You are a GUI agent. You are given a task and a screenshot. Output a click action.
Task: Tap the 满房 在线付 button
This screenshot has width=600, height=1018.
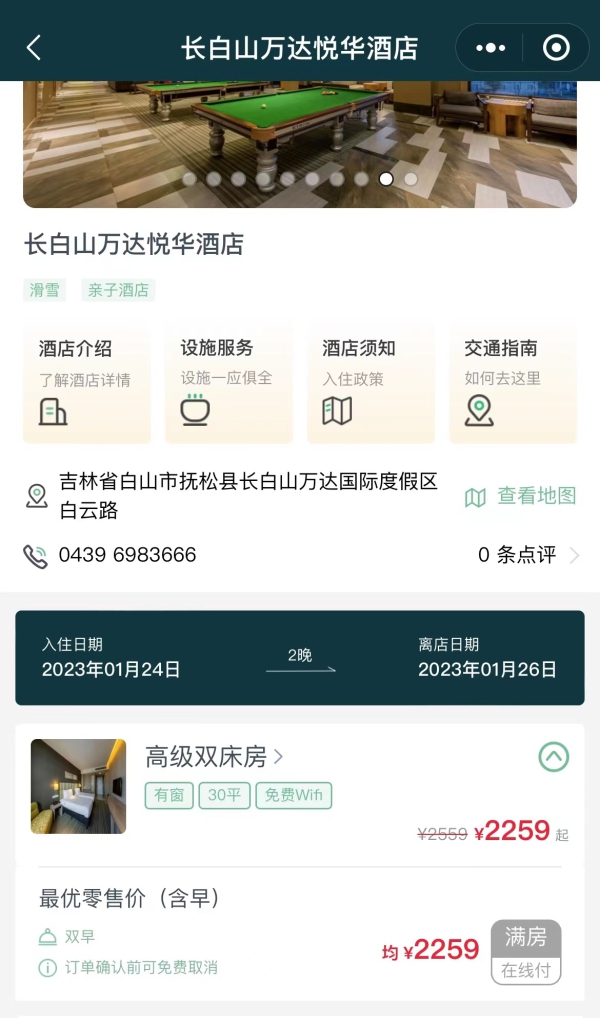[526, 951]
